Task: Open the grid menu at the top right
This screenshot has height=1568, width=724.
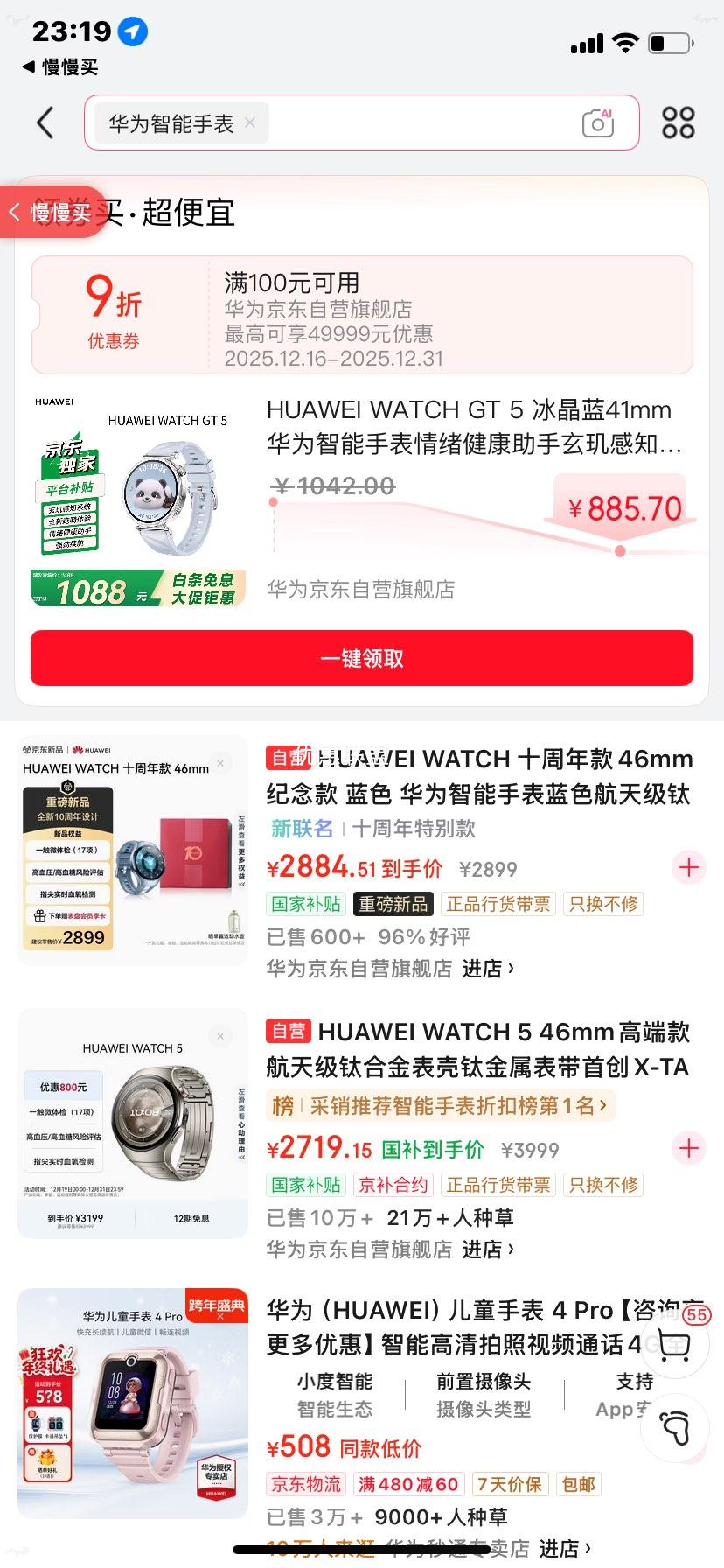Action: [x=679, y=122]
